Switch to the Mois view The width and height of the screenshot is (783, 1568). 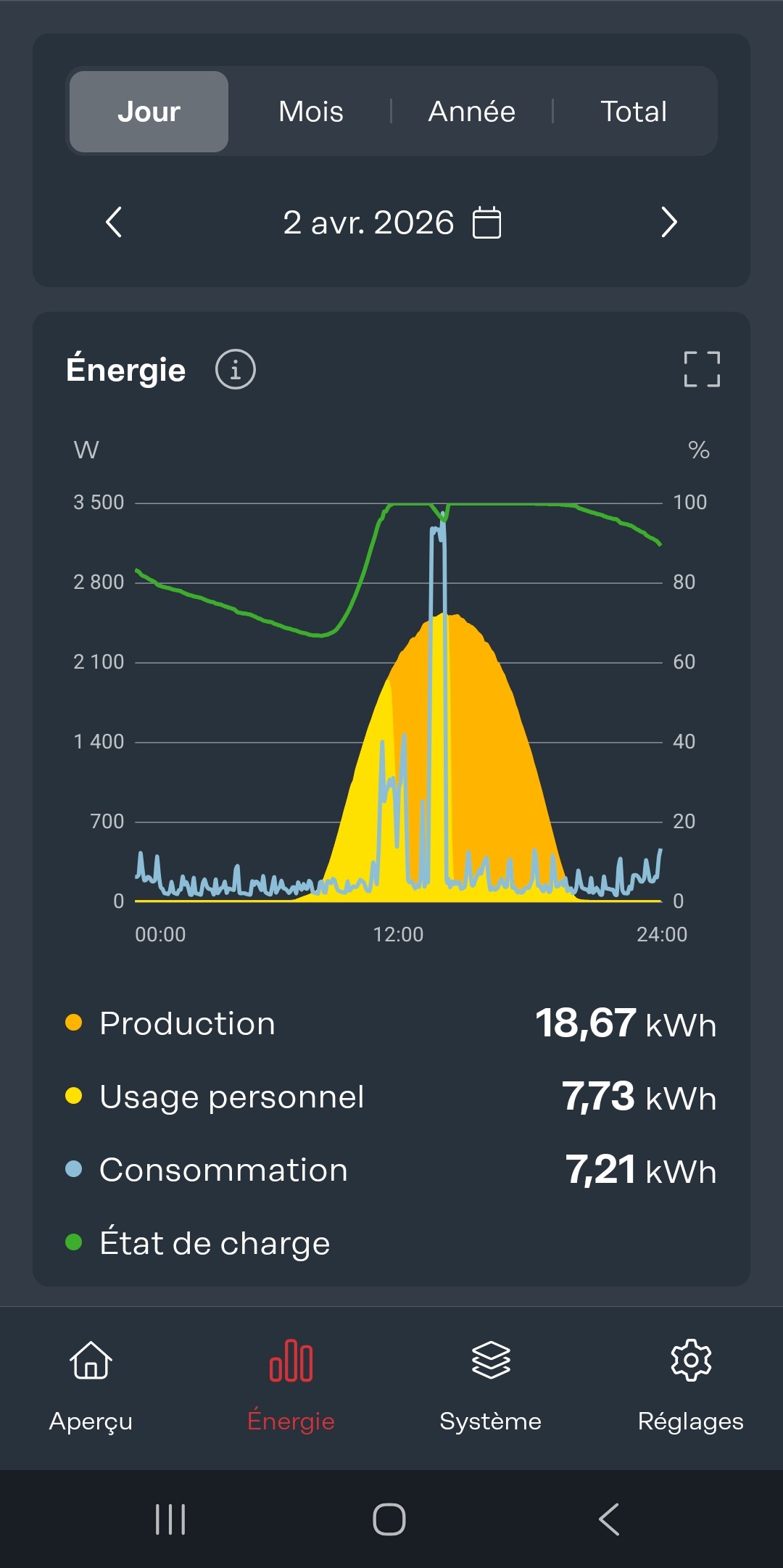click(x=311, y=110)
